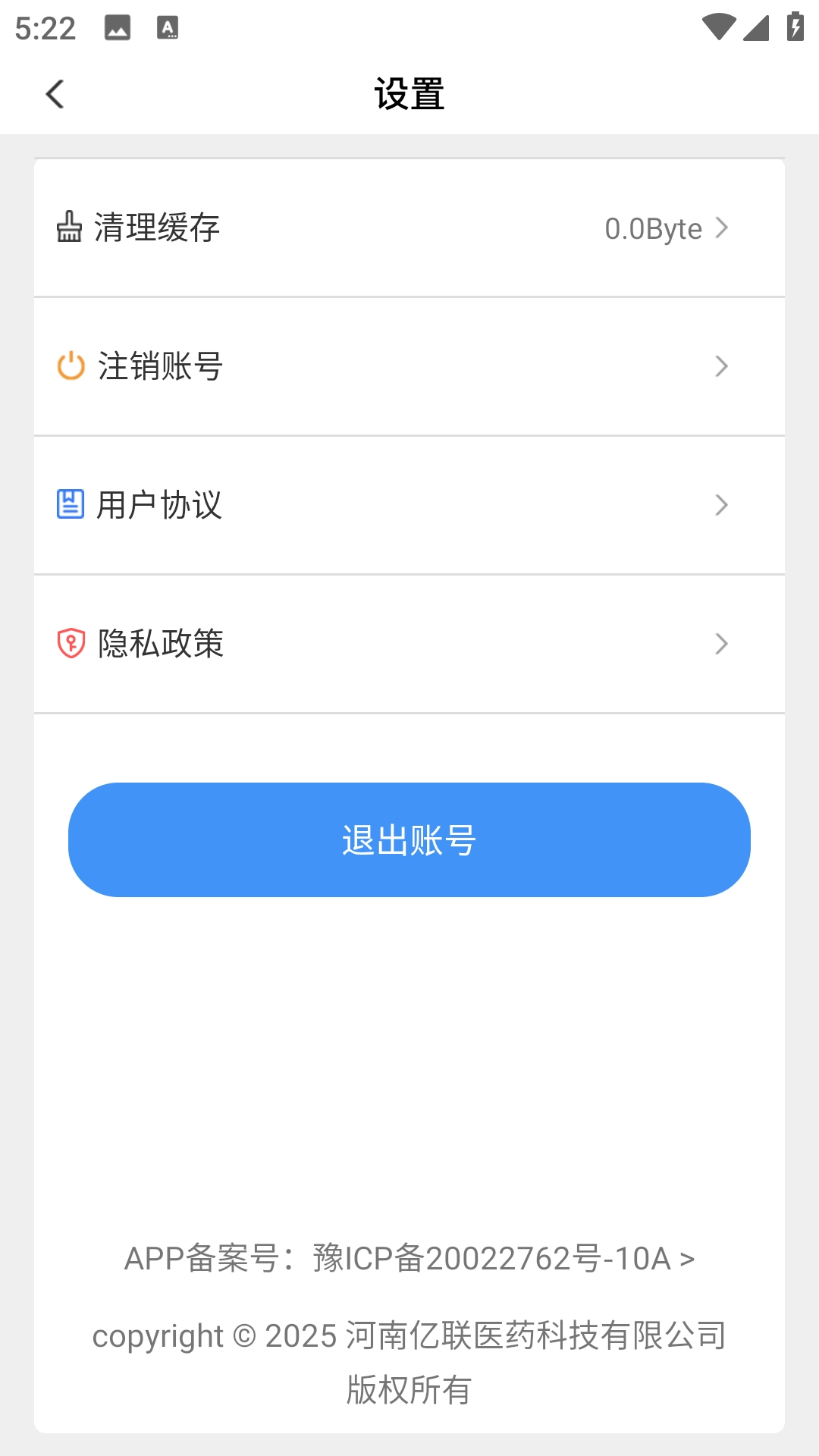Open 清理缓存 to clear cache
819x1456 pixels.
pyautogui.click(x=409, y=227)
